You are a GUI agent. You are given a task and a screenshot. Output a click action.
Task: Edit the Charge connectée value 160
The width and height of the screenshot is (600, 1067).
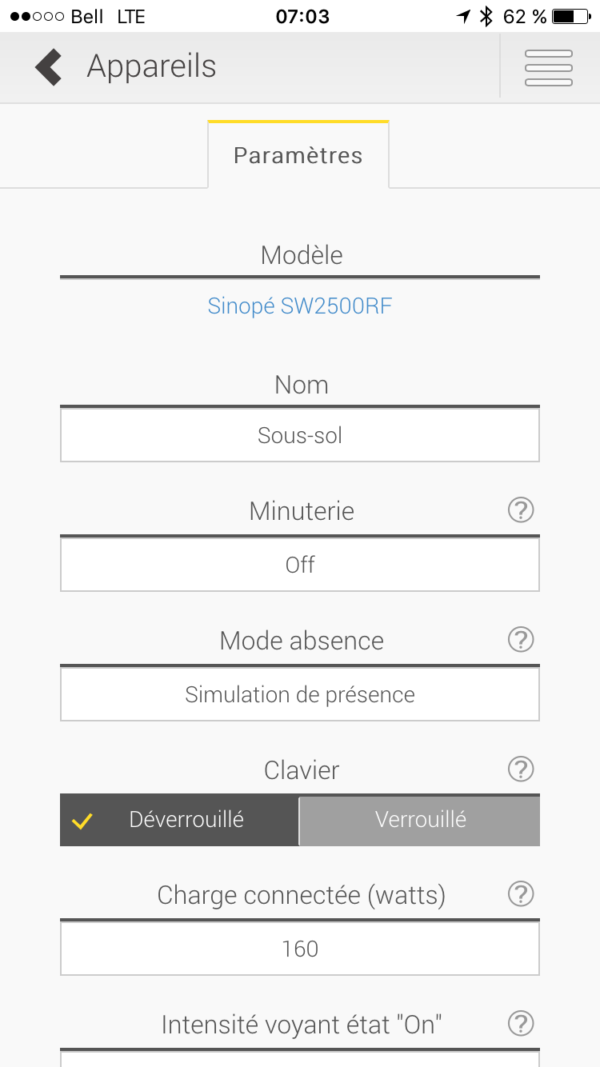[300, 948]
